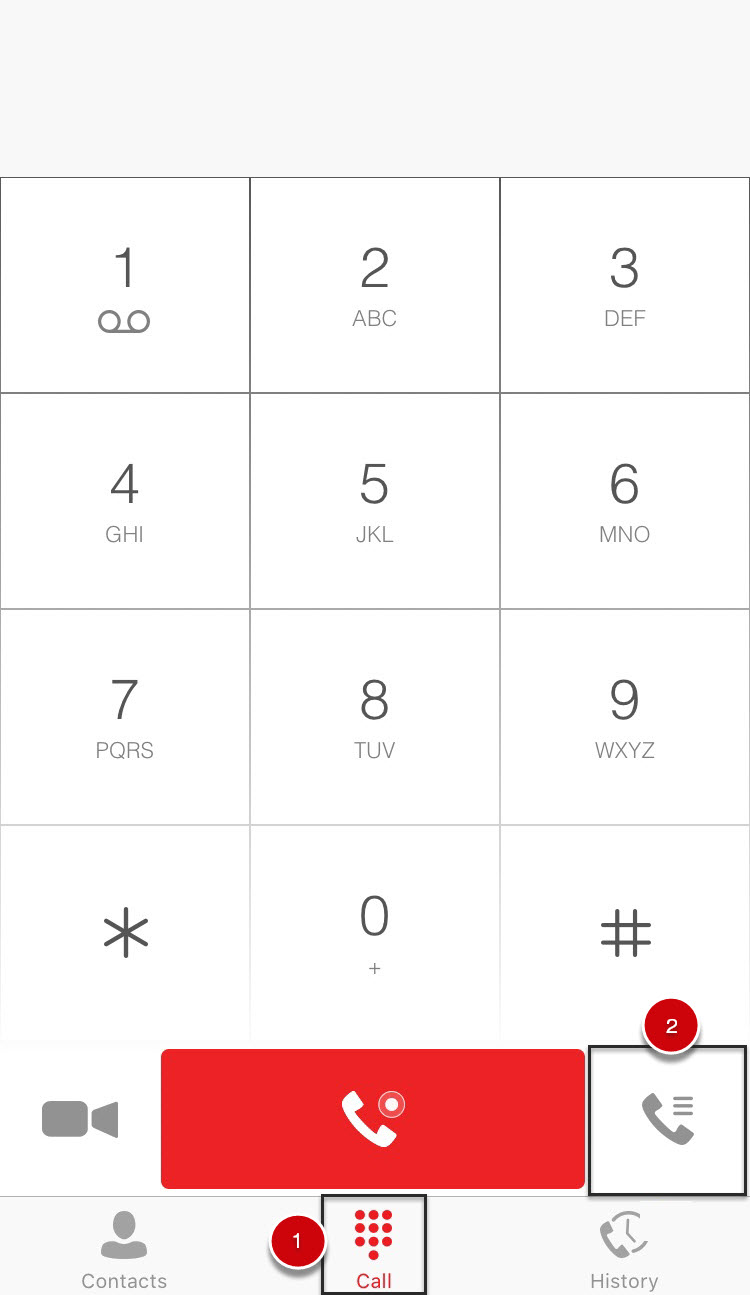Tap the hash key
Screen dimensions: 750x1295
tap(625, 933)
